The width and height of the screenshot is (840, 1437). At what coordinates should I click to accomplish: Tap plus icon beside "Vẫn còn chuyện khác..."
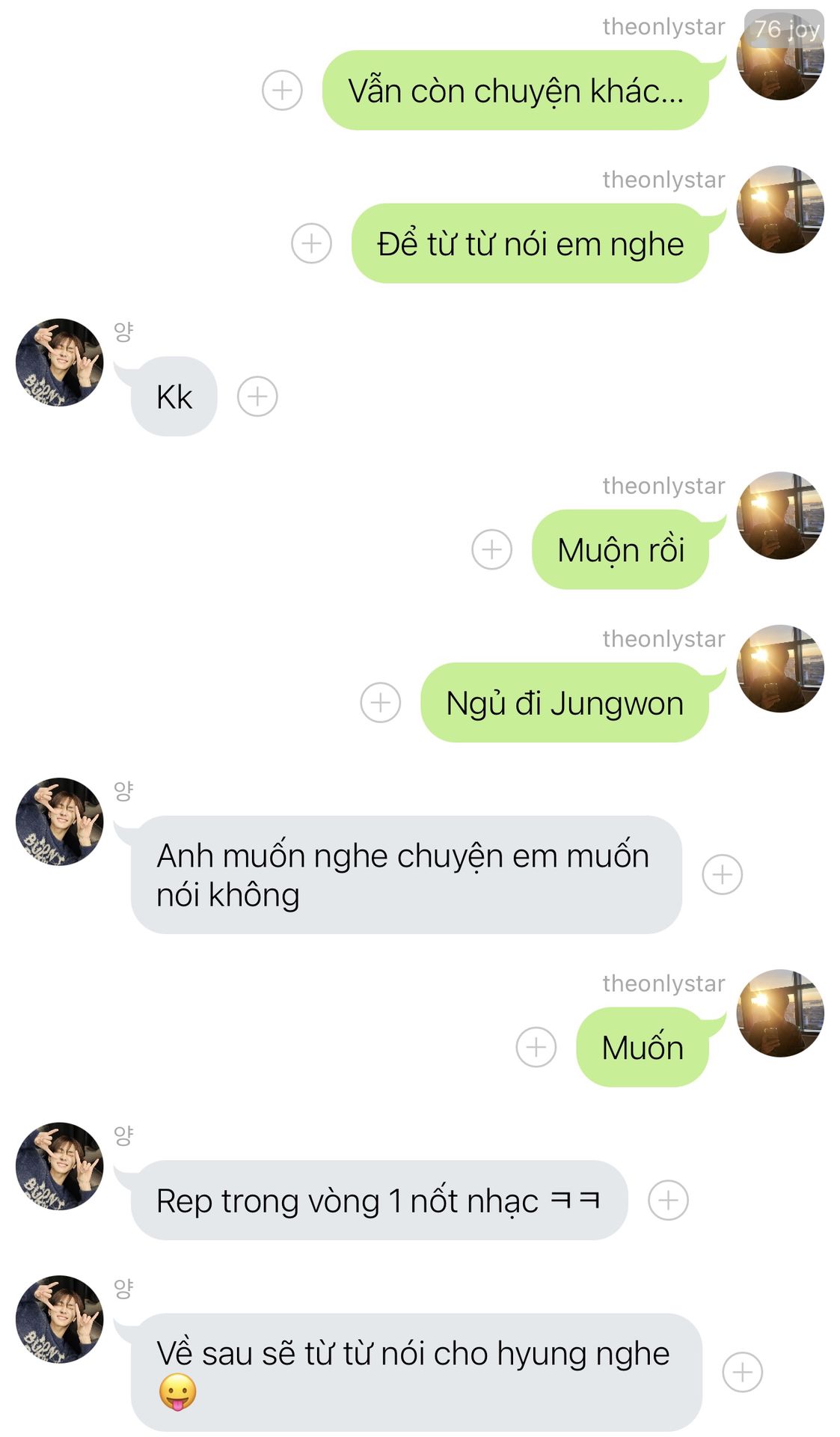pyautogui.click(x=282, y=91)
